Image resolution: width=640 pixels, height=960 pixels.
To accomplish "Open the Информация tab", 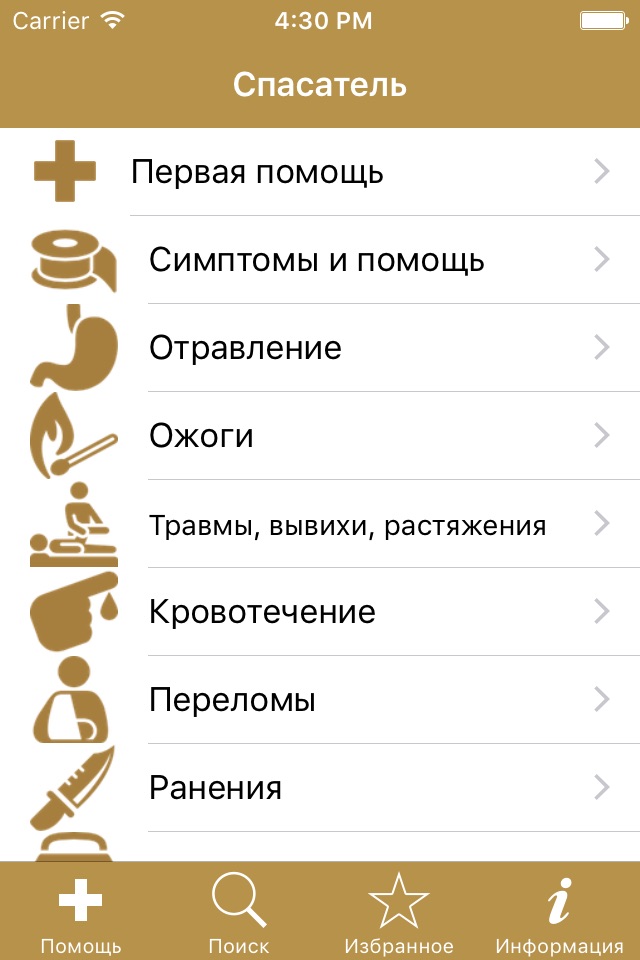I will [x=559, y=912].
